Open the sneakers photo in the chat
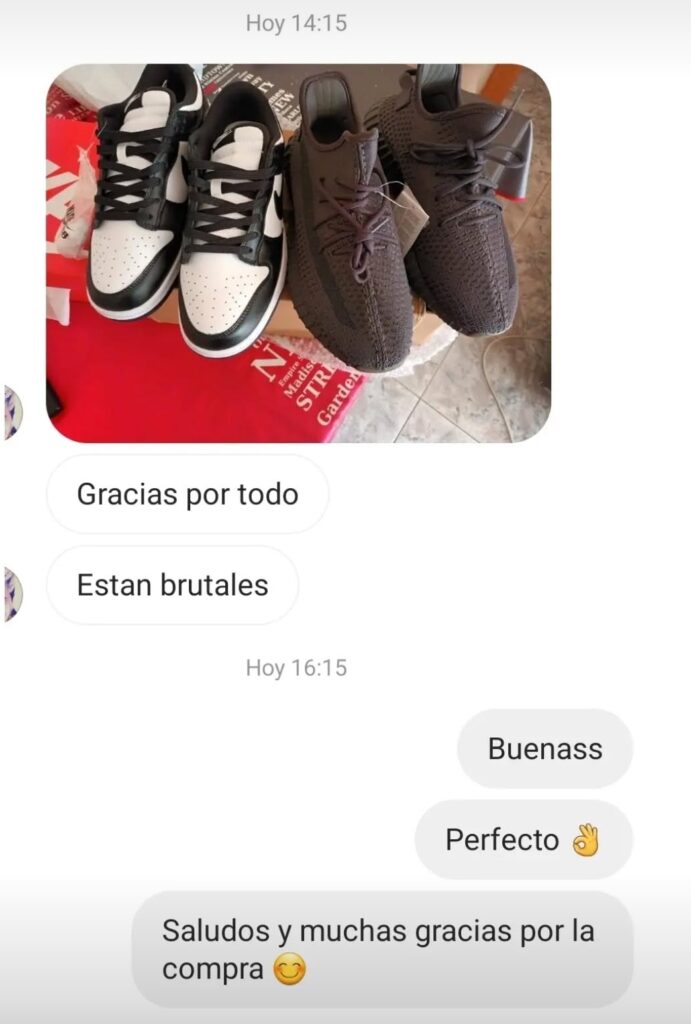 tap(298, 253)
